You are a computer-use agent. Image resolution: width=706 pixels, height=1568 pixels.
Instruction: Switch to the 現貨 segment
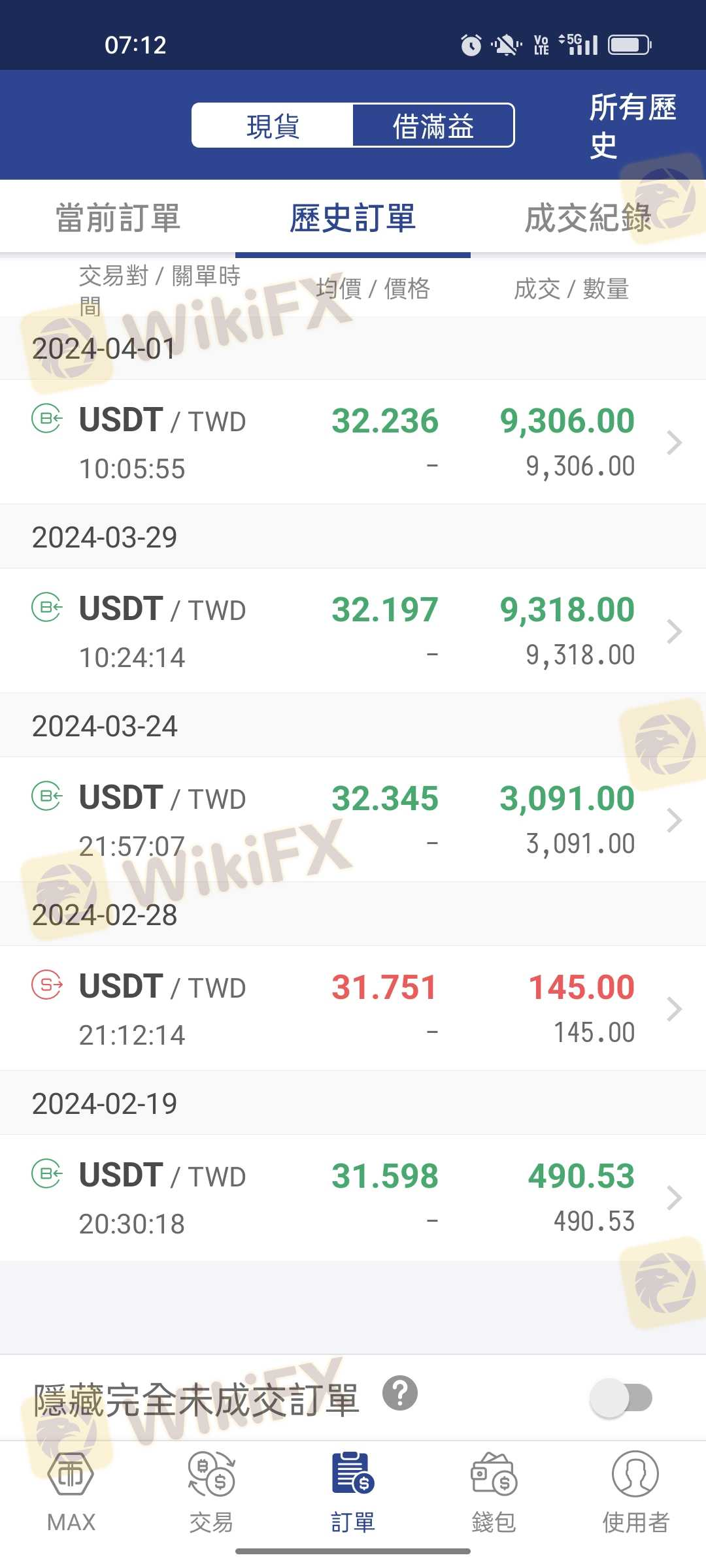point(273,125)
